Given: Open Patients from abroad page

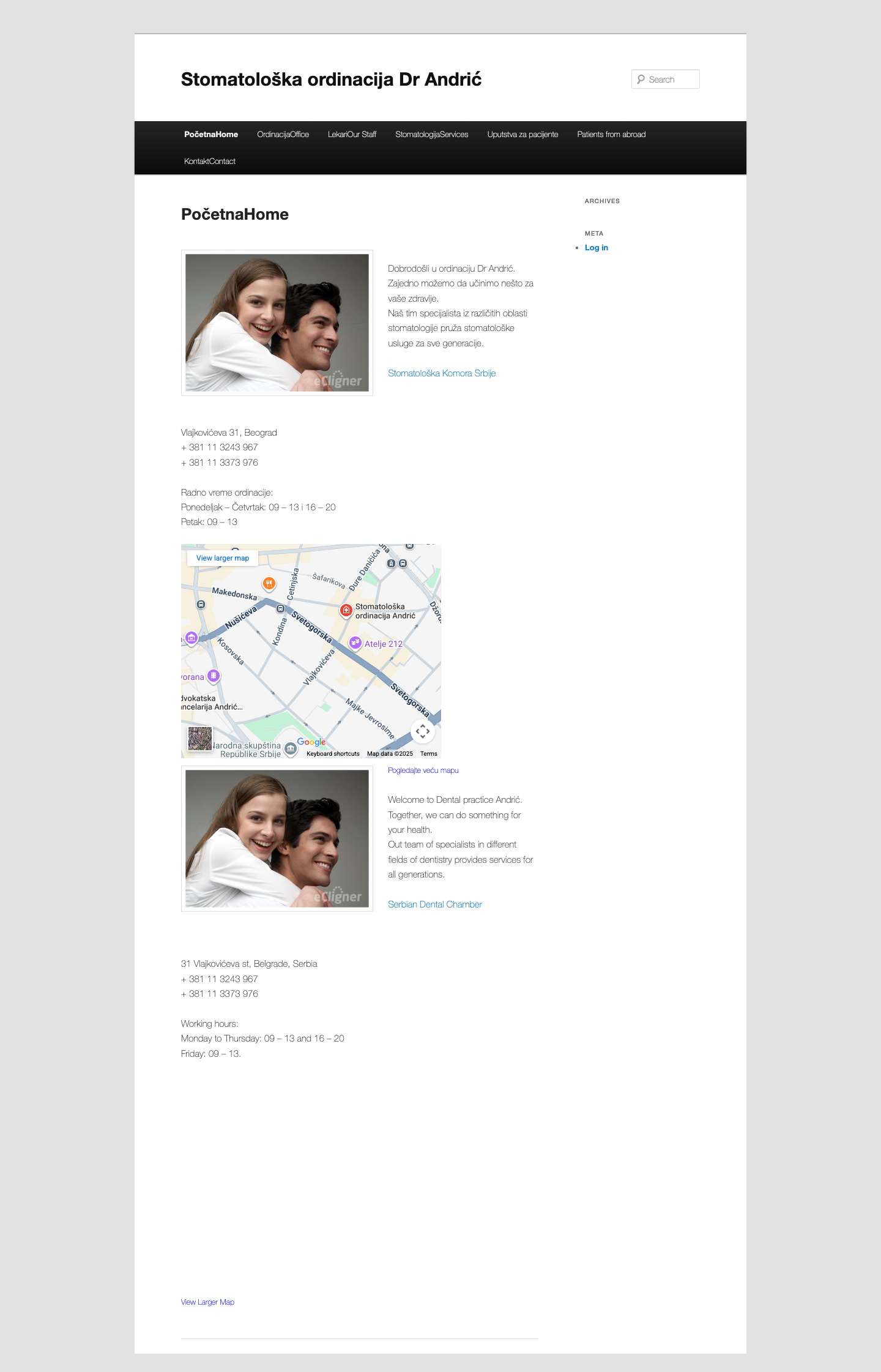Looking at the screenshot, I should [611, 135].
